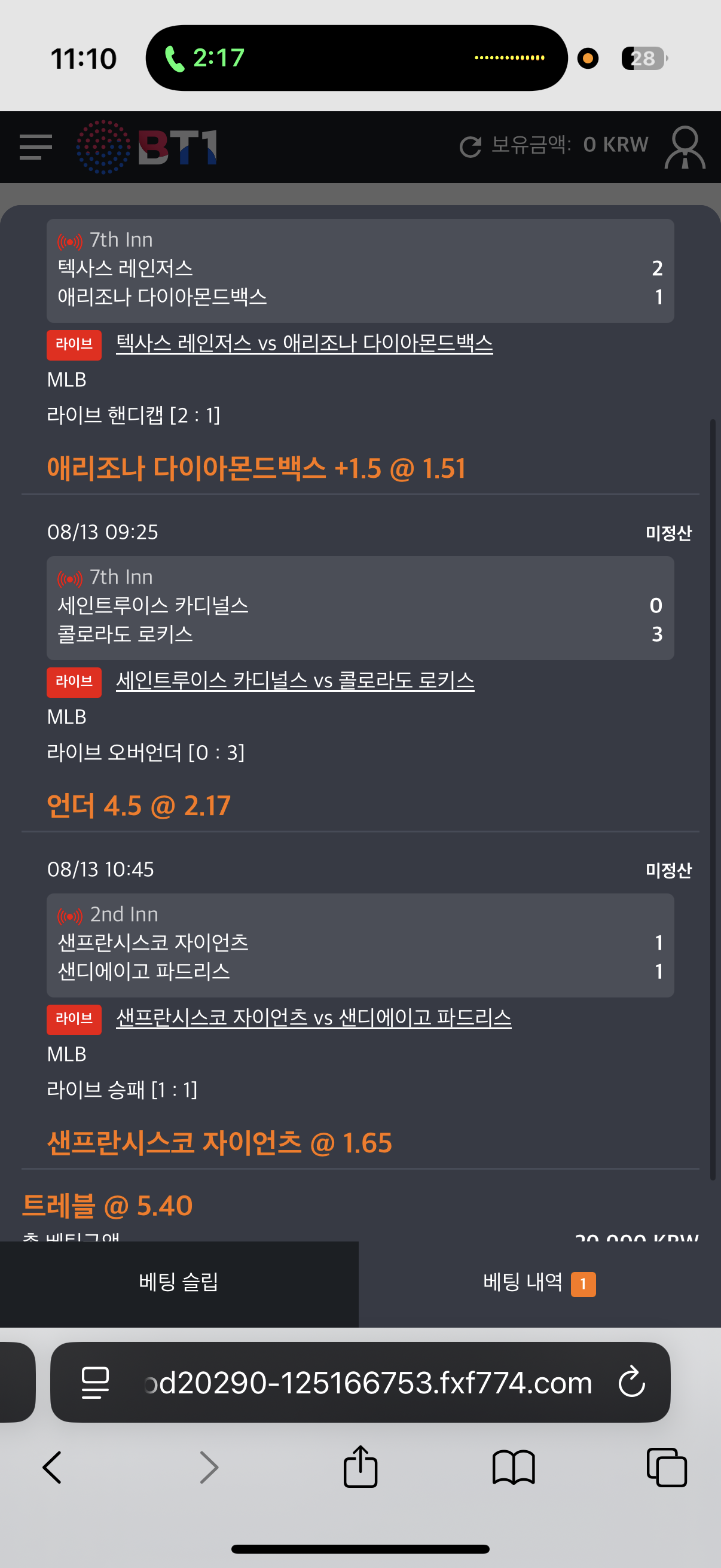Switch to the 베팅 슬립 tab
The width and height of the screenshot is (721, 1568).
[x=179, y=1283]
